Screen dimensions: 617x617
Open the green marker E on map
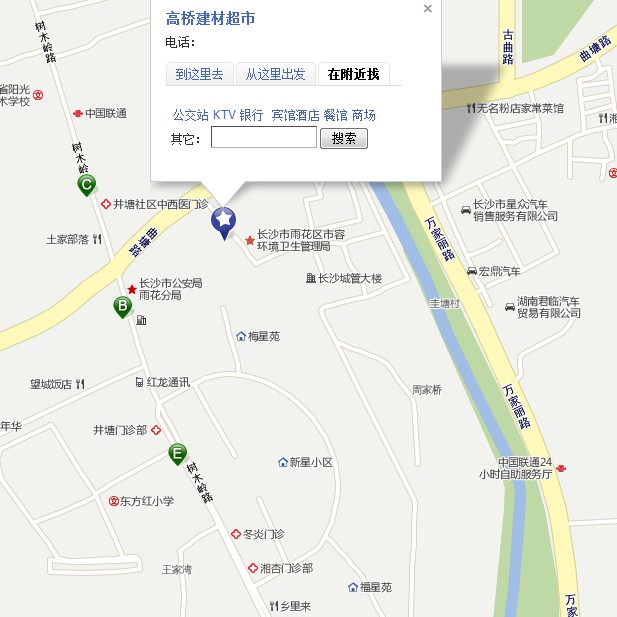(177, 455)
